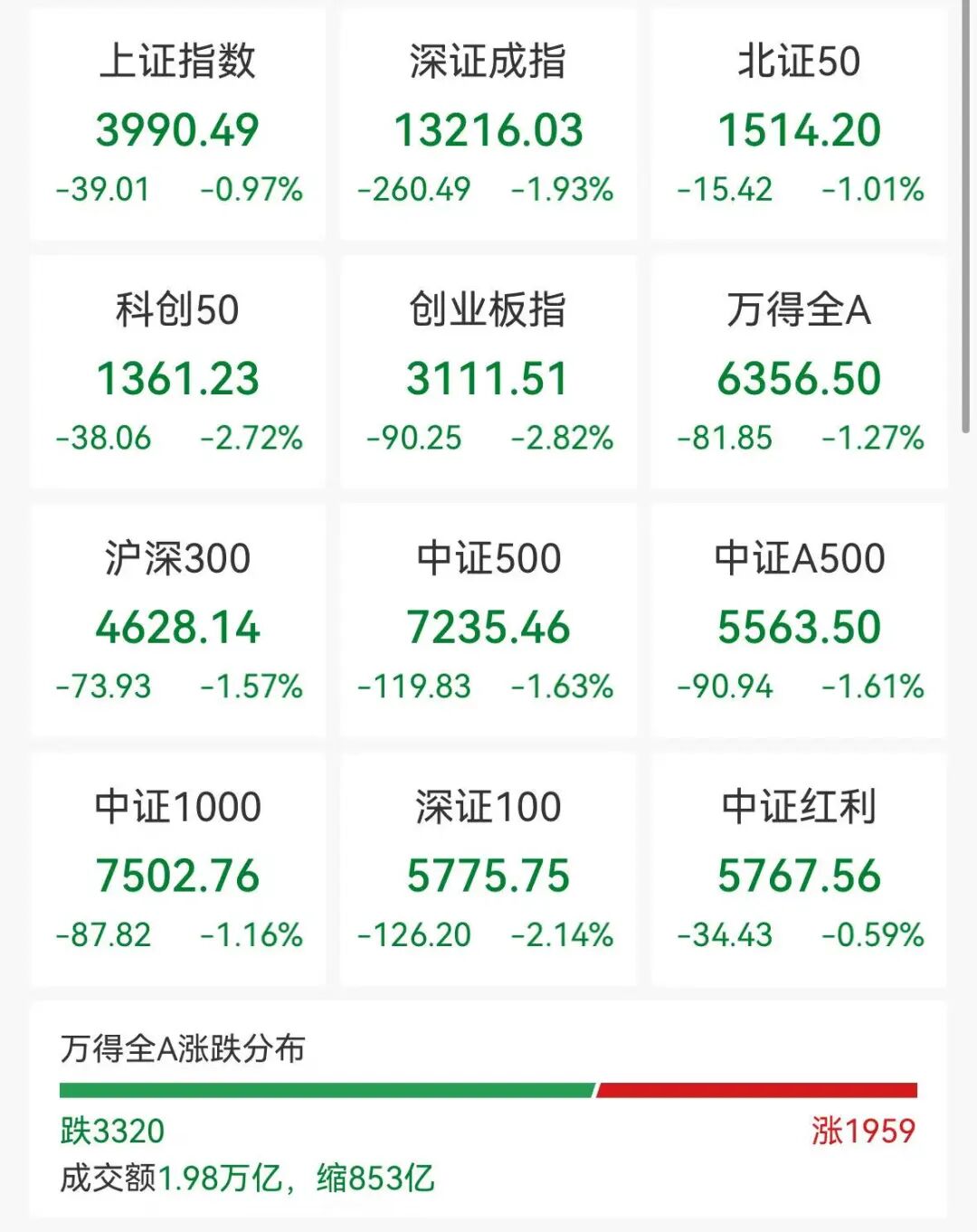
Task: Open the 北证50 index card
Action: (x=799, y=125)
